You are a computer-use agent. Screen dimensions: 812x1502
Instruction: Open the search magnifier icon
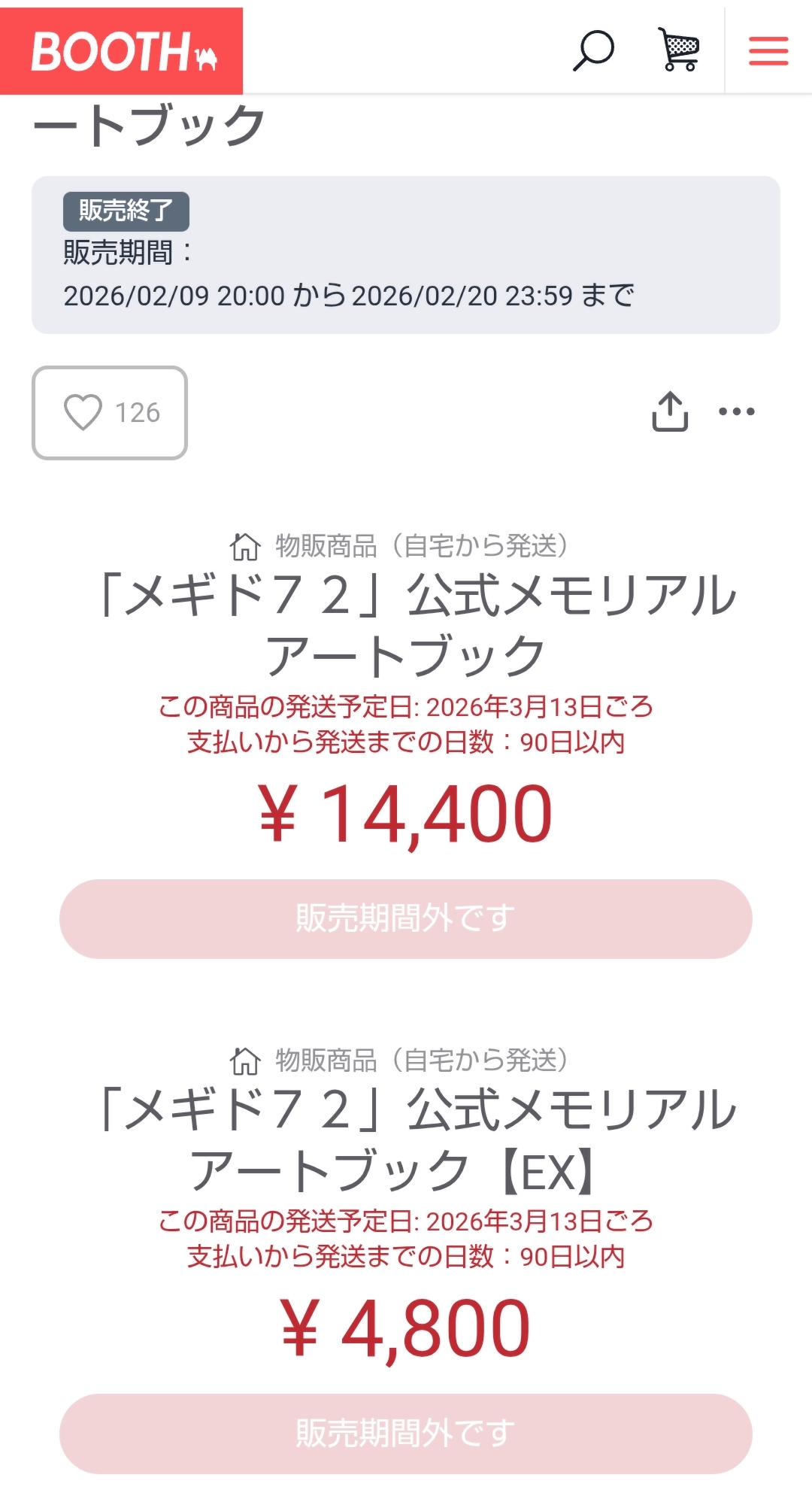point(593,50)
